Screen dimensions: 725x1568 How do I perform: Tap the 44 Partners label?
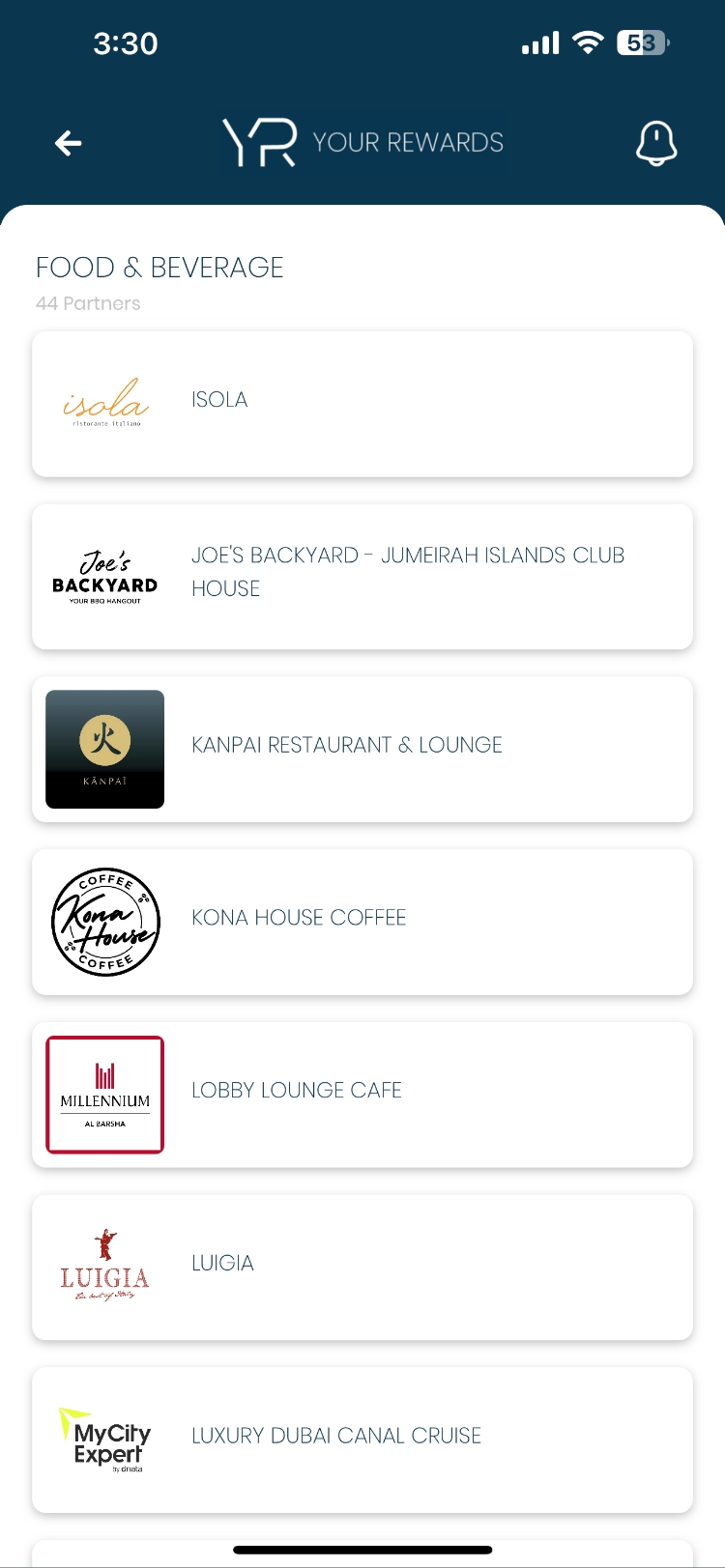pyautogui.click(x=88, y=303)
